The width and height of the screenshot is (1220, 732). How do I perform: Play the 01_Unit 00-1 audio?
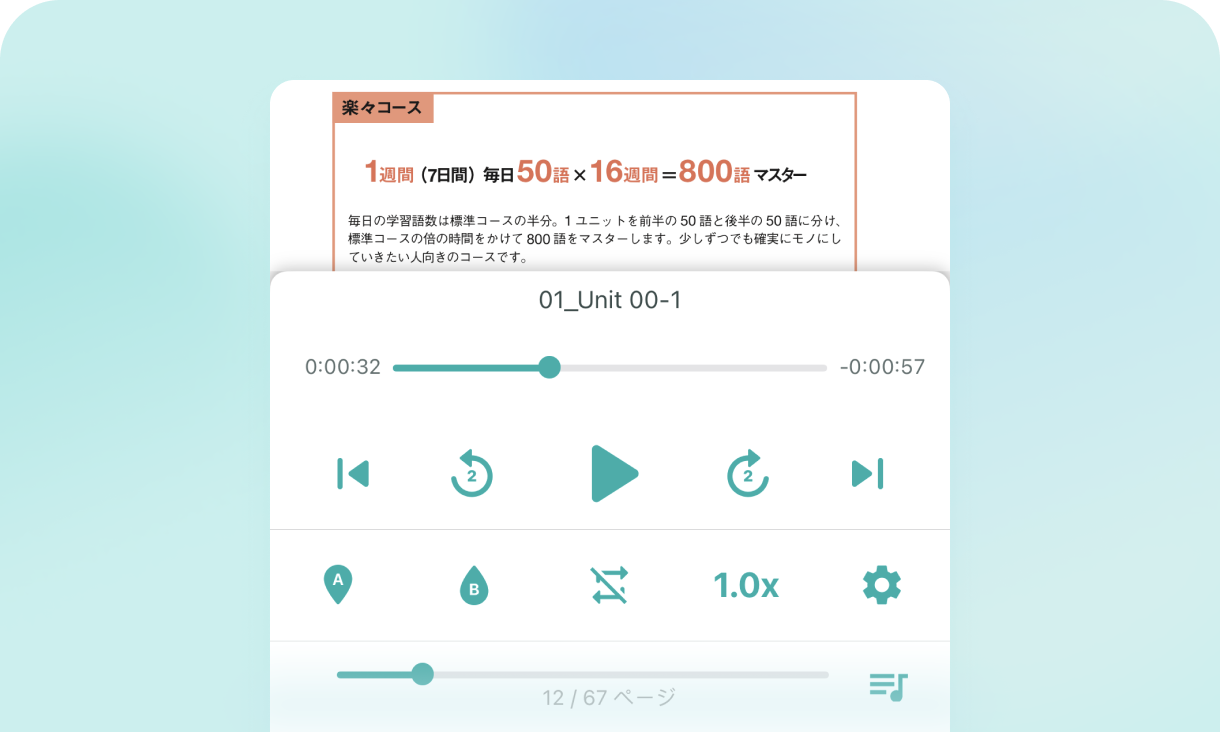tap(613, 474)
